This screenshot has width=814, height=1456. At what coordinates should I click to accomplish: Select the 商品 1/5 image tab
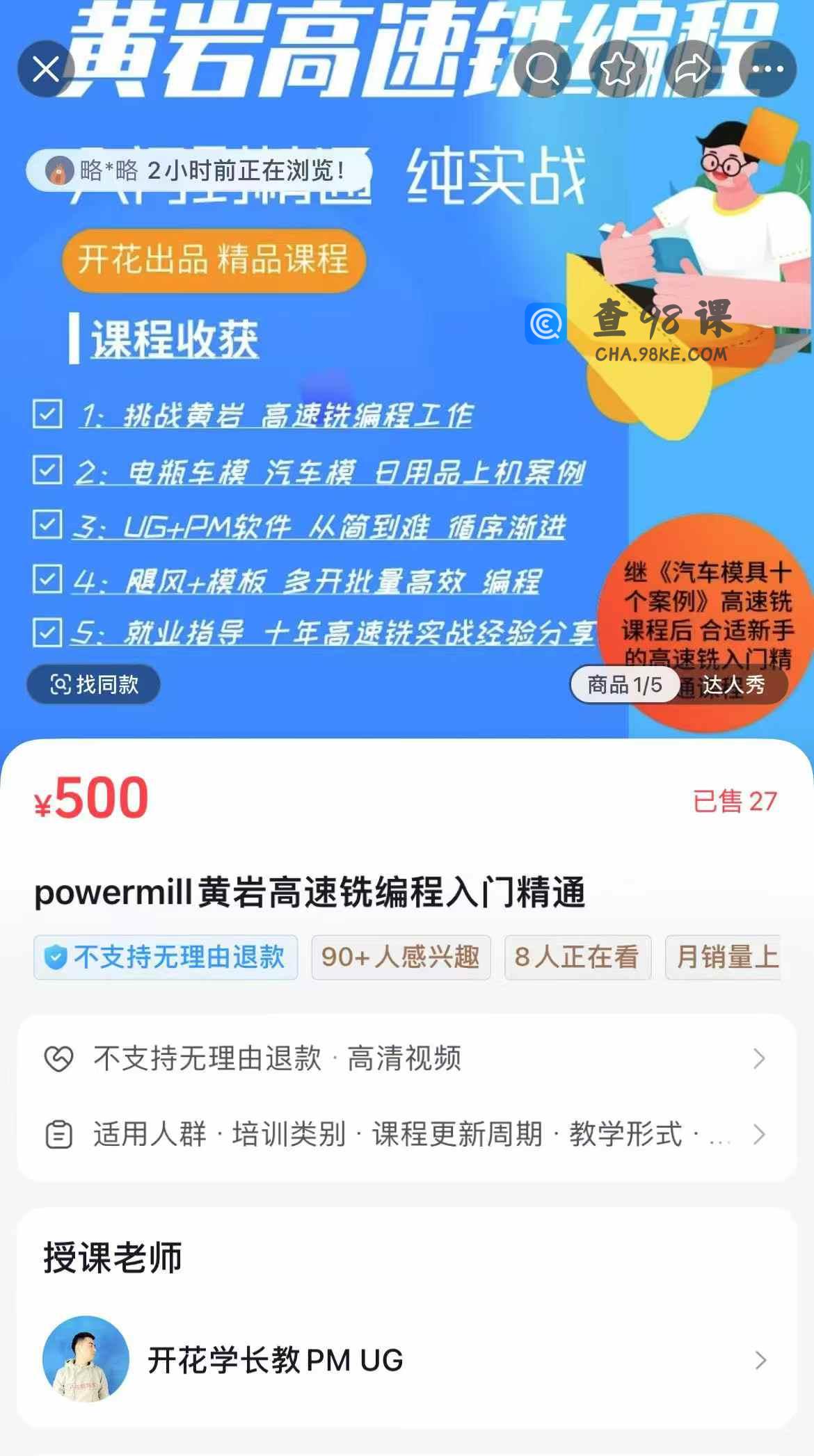click(x=624, y=685)
